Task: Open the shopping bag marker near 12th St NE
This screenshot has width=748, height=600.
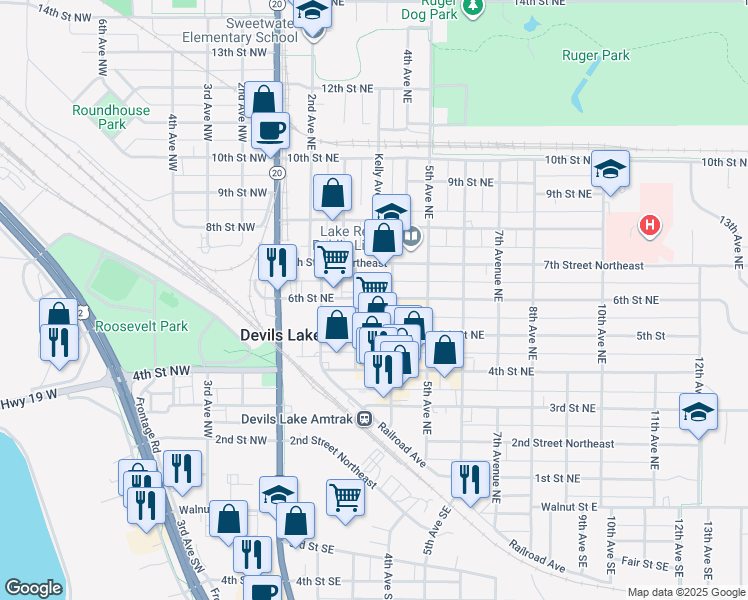Action: coord(263,100)
